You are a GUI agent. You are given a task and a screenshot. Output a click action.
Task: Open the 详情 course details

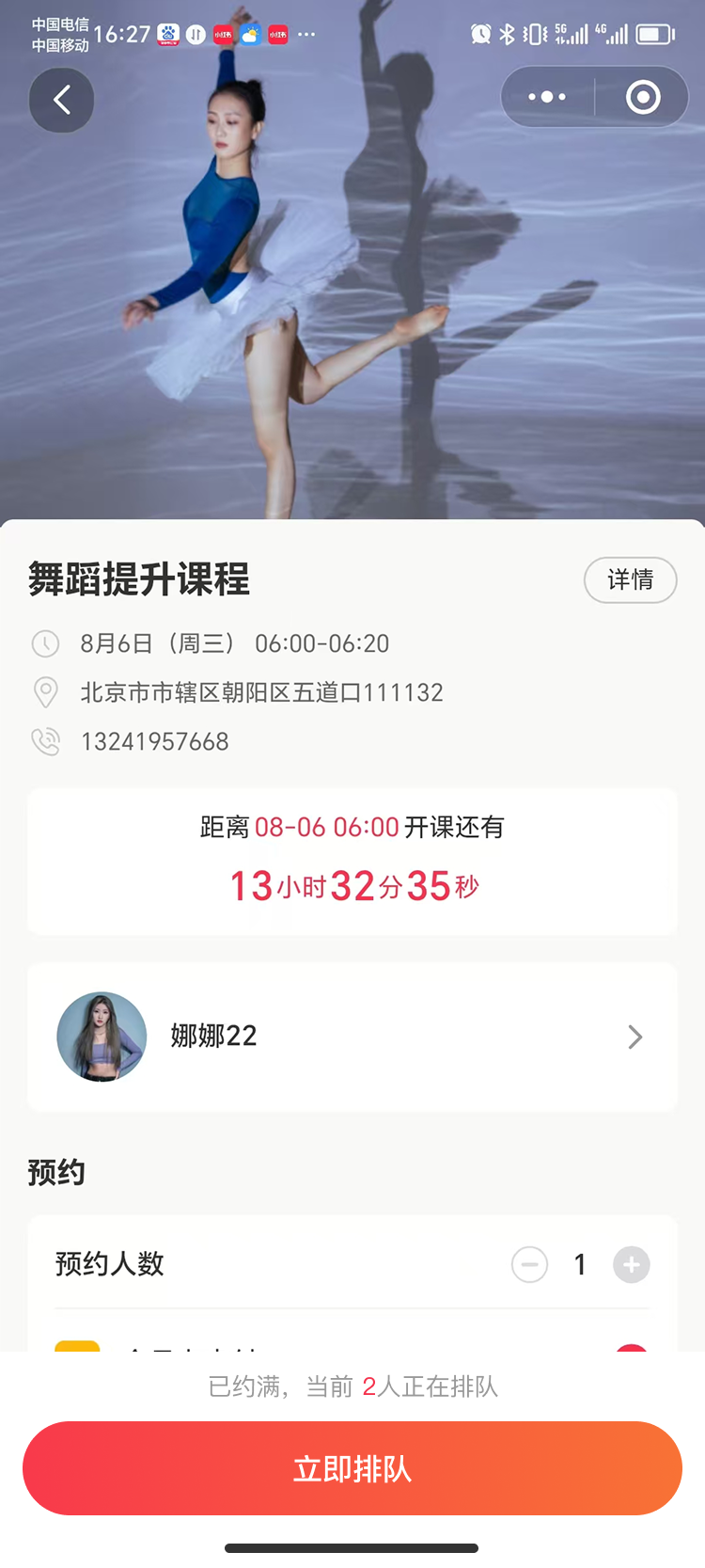630,579
